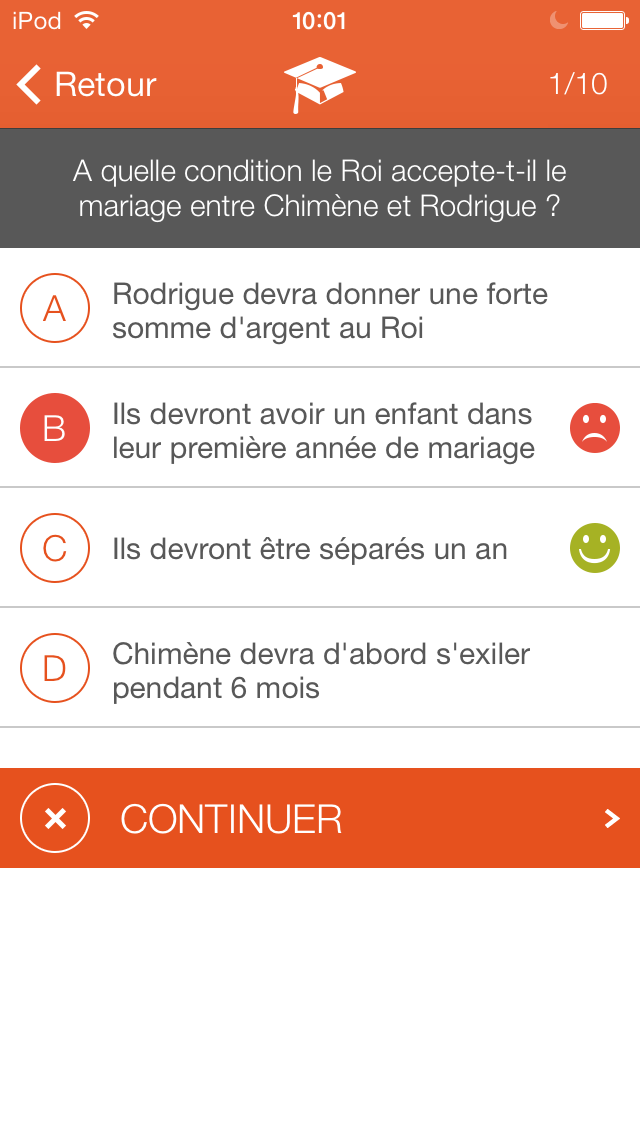This screenshot has width=640, height=1136.
Task: Choose answer B about having a child
Action: click(x=320, y=429)
